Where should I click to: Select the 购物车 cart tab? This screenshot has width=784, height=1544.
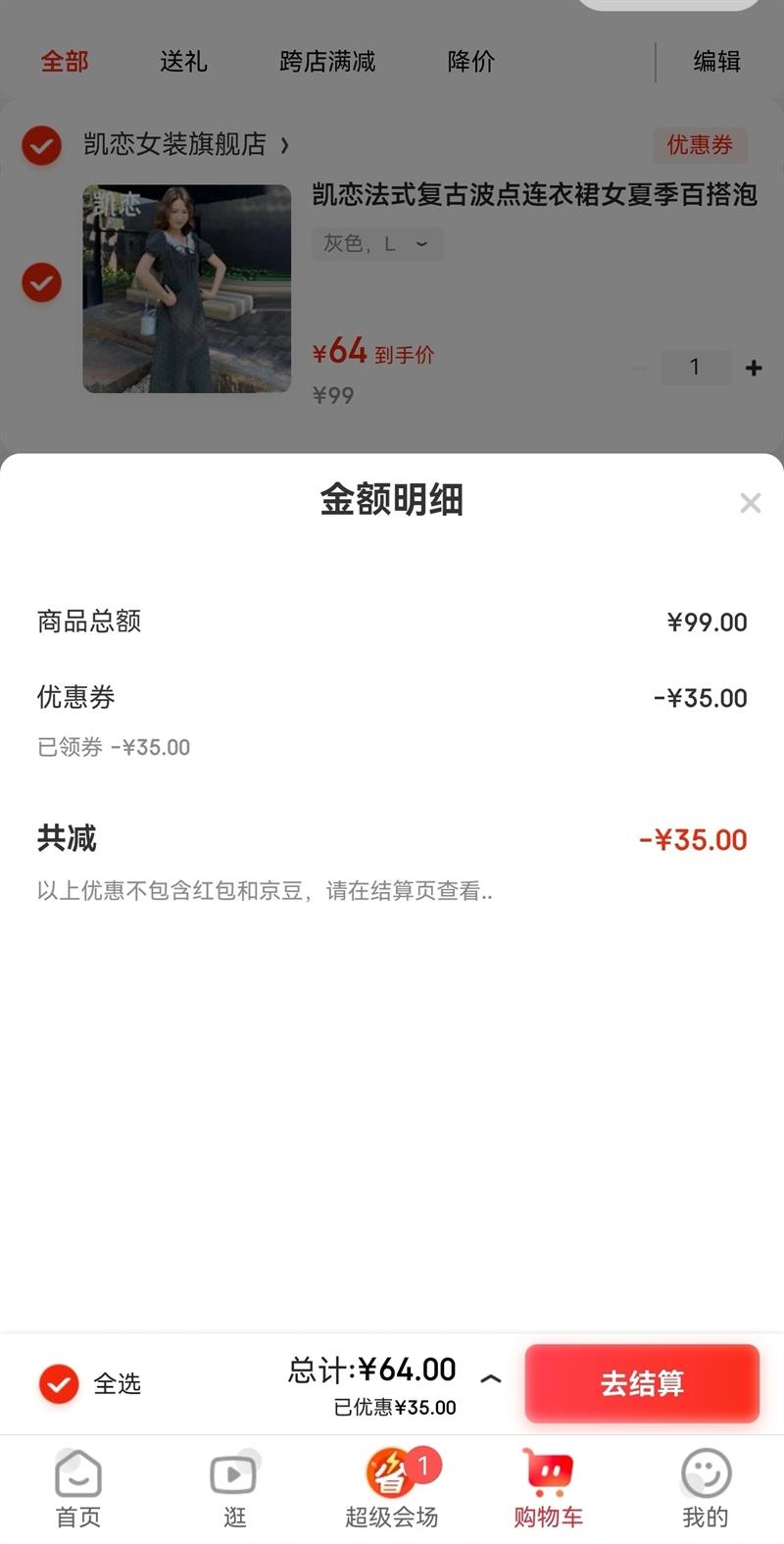tap(549, 1488)
